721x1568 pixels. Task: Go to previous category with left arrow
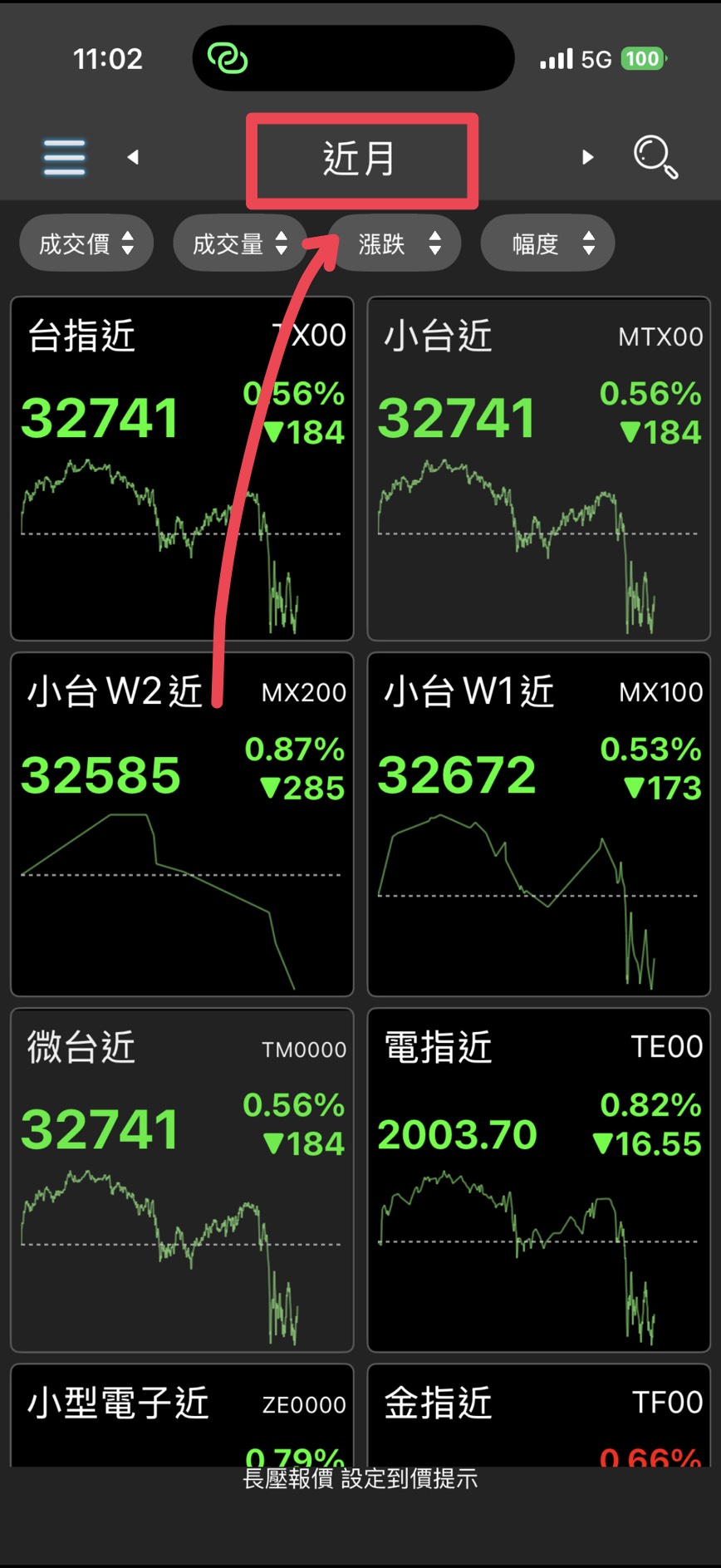point(133,157)
